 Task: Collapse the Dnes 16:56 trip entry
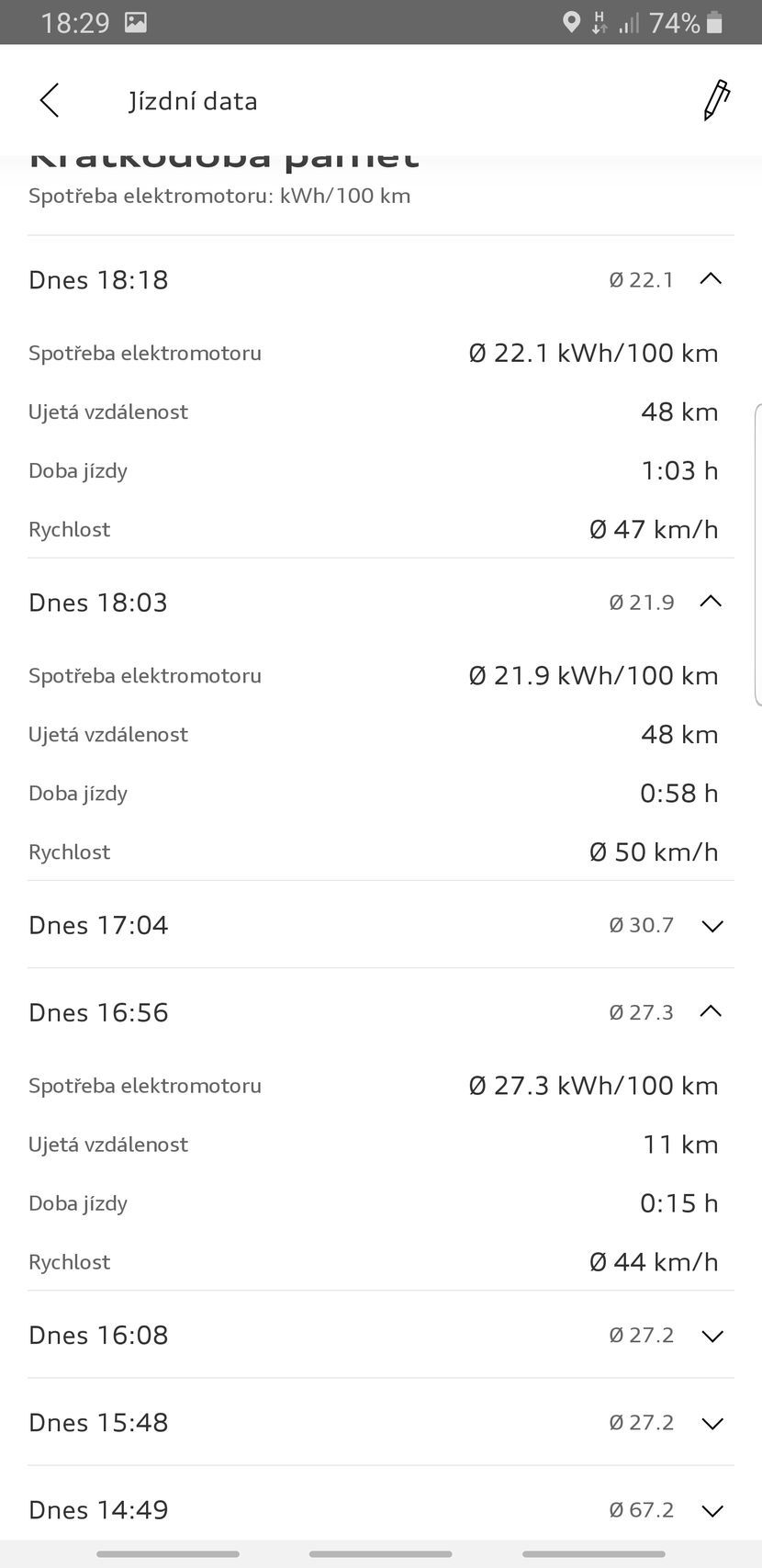point(711,1011)
